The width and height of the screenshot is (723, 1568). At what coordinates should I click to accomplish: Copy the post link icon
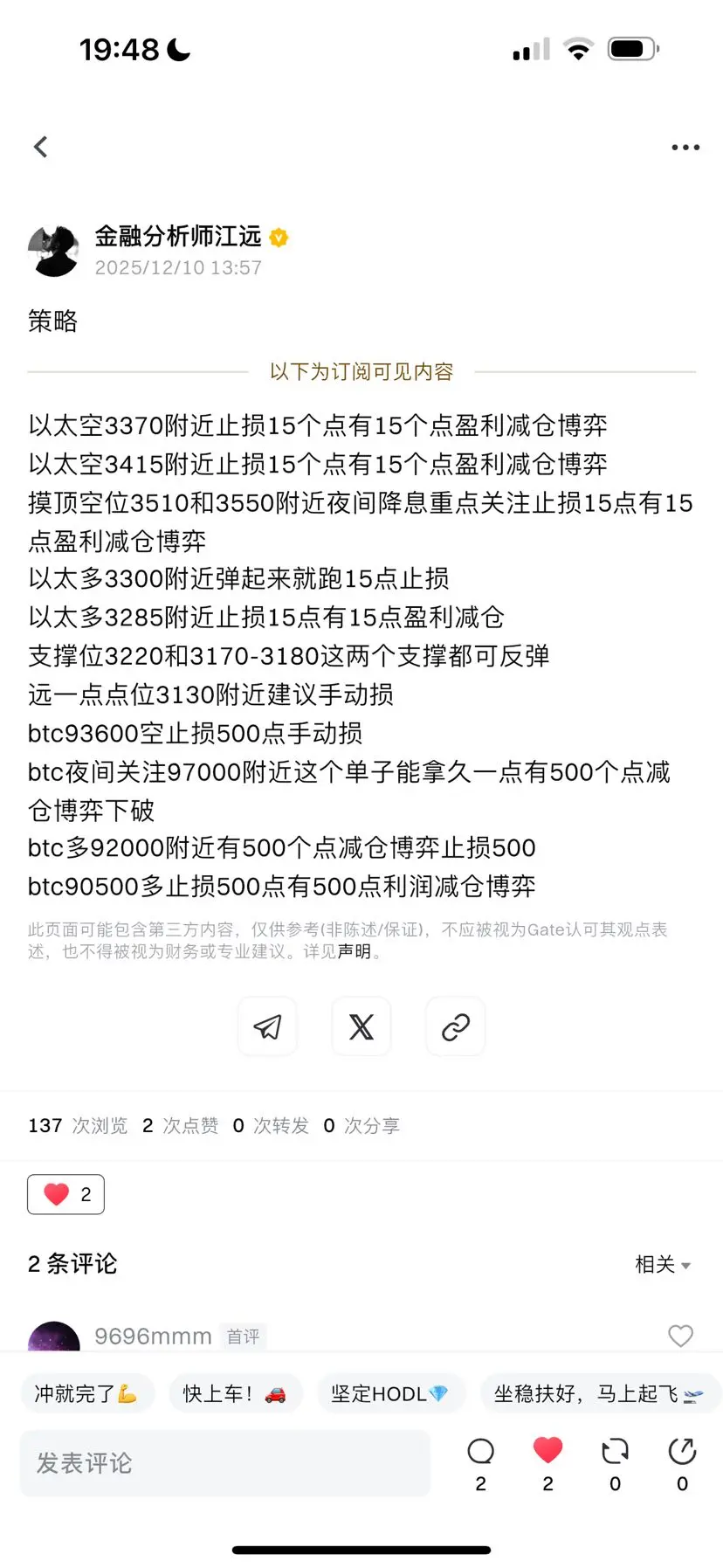[455, 1026]
